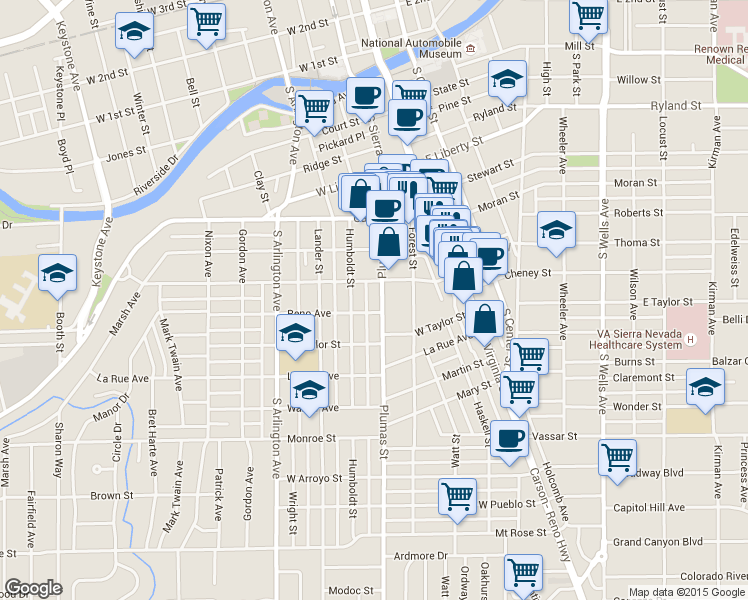Open the shopping cart marker near Mill St

coord(588,16)
